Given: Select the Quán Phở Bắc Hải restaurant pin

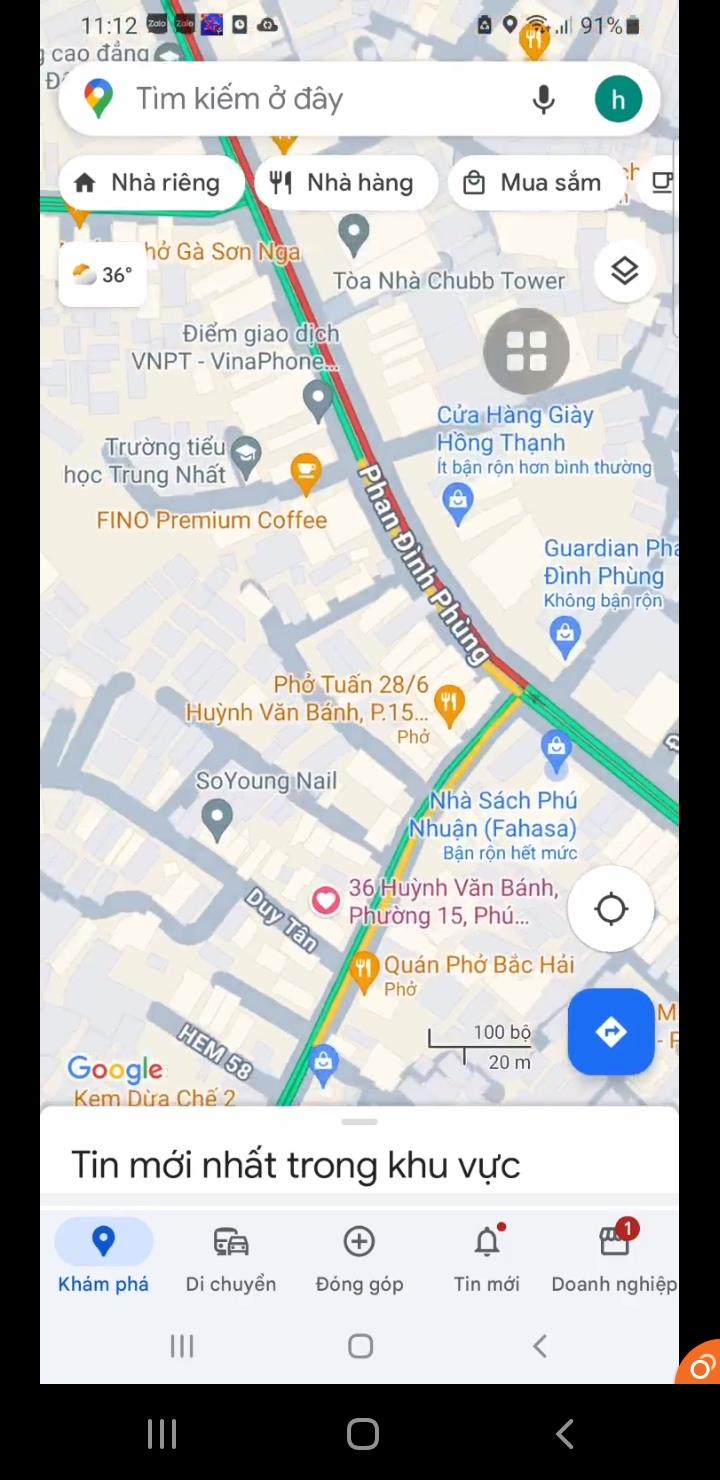Looking at the screenshot, I should [x=362, y=965].
